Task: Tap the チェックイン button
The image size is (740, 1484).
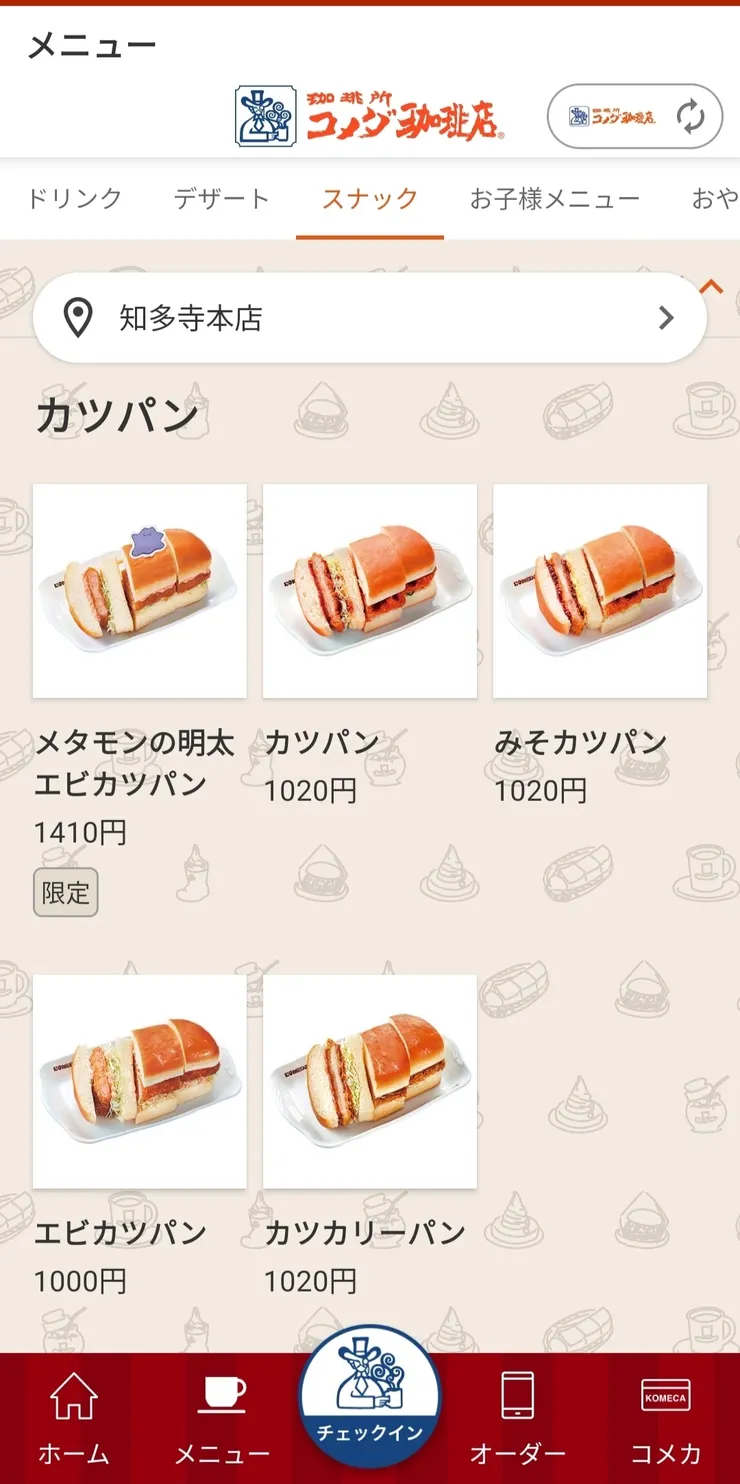Action: tap(370, 1395)
